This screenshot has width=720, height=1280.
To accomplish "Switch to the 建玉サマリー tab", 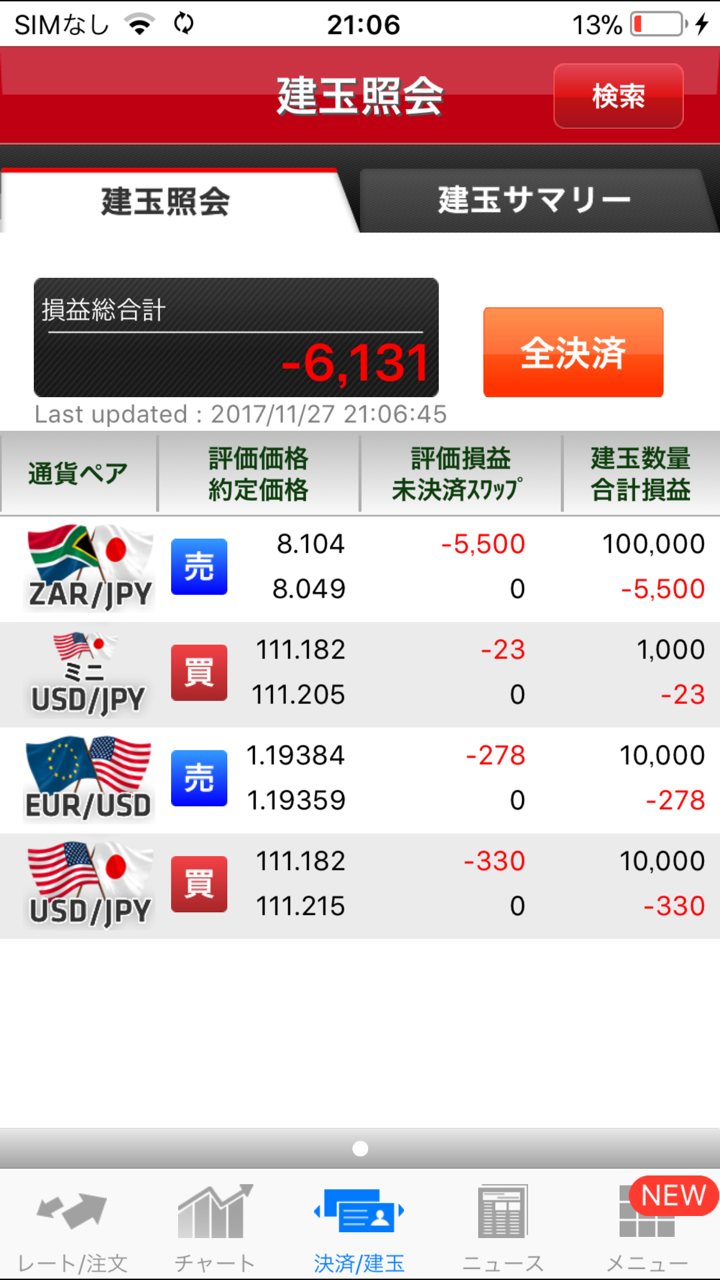I will click(534, 200).
